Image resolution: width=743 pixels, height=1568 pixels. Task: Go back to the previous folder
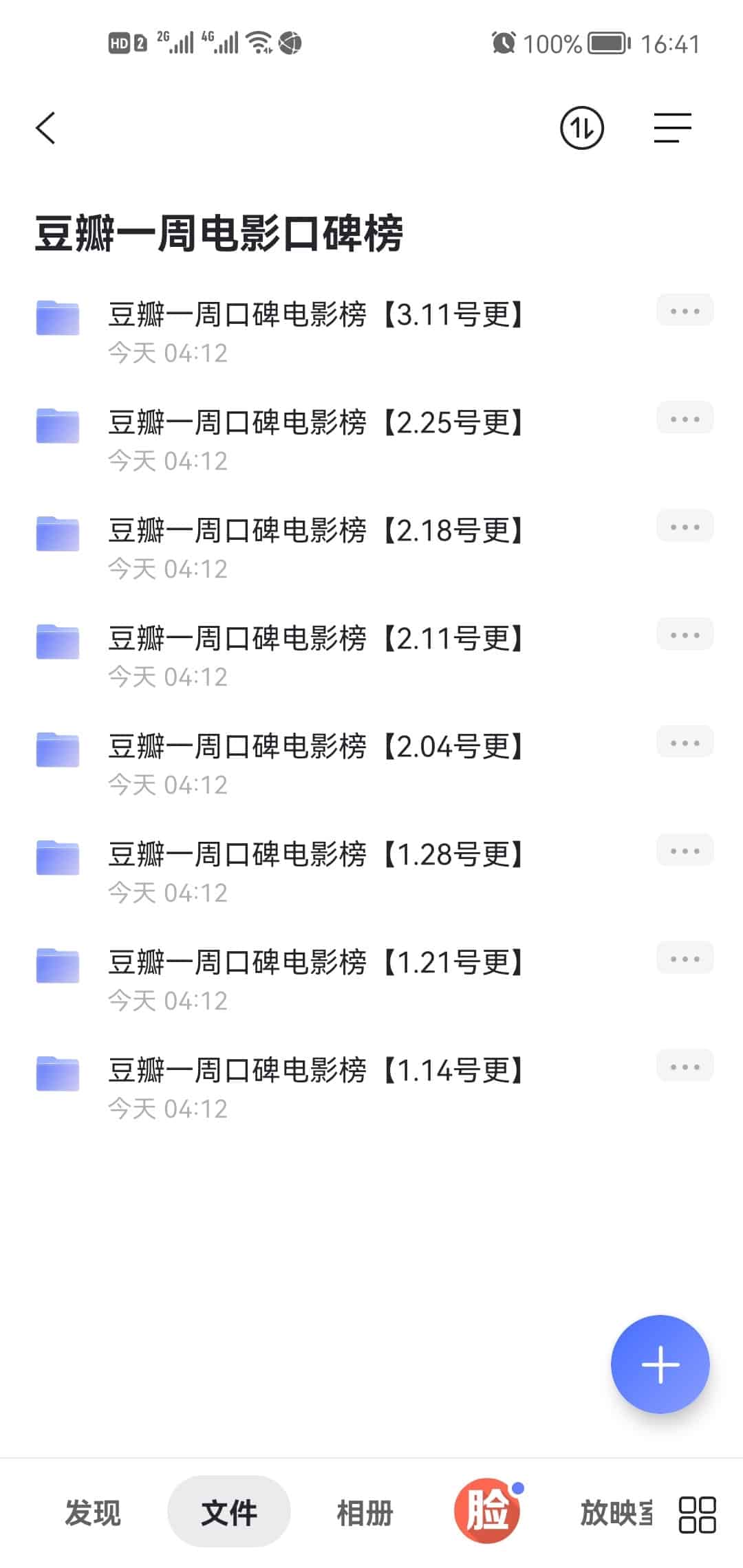click(x=45, y=128)
